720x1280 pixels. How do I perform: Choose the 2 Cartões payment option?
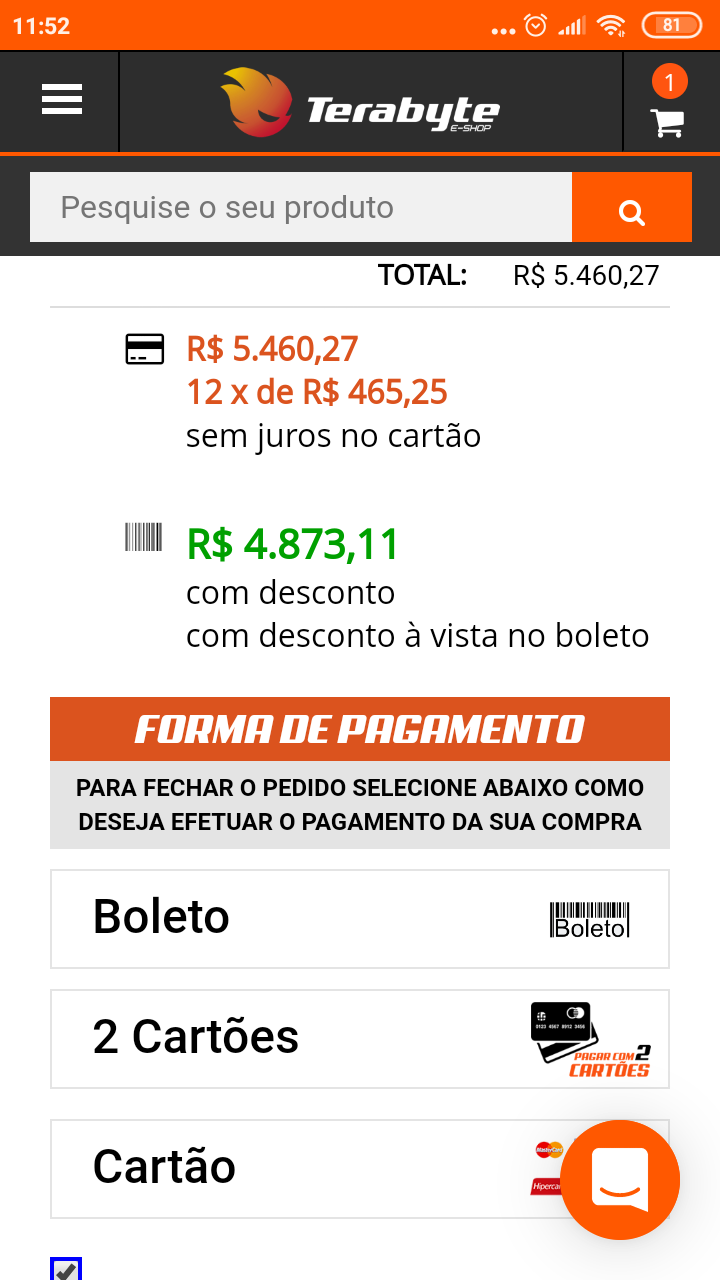coord(360,1039)
